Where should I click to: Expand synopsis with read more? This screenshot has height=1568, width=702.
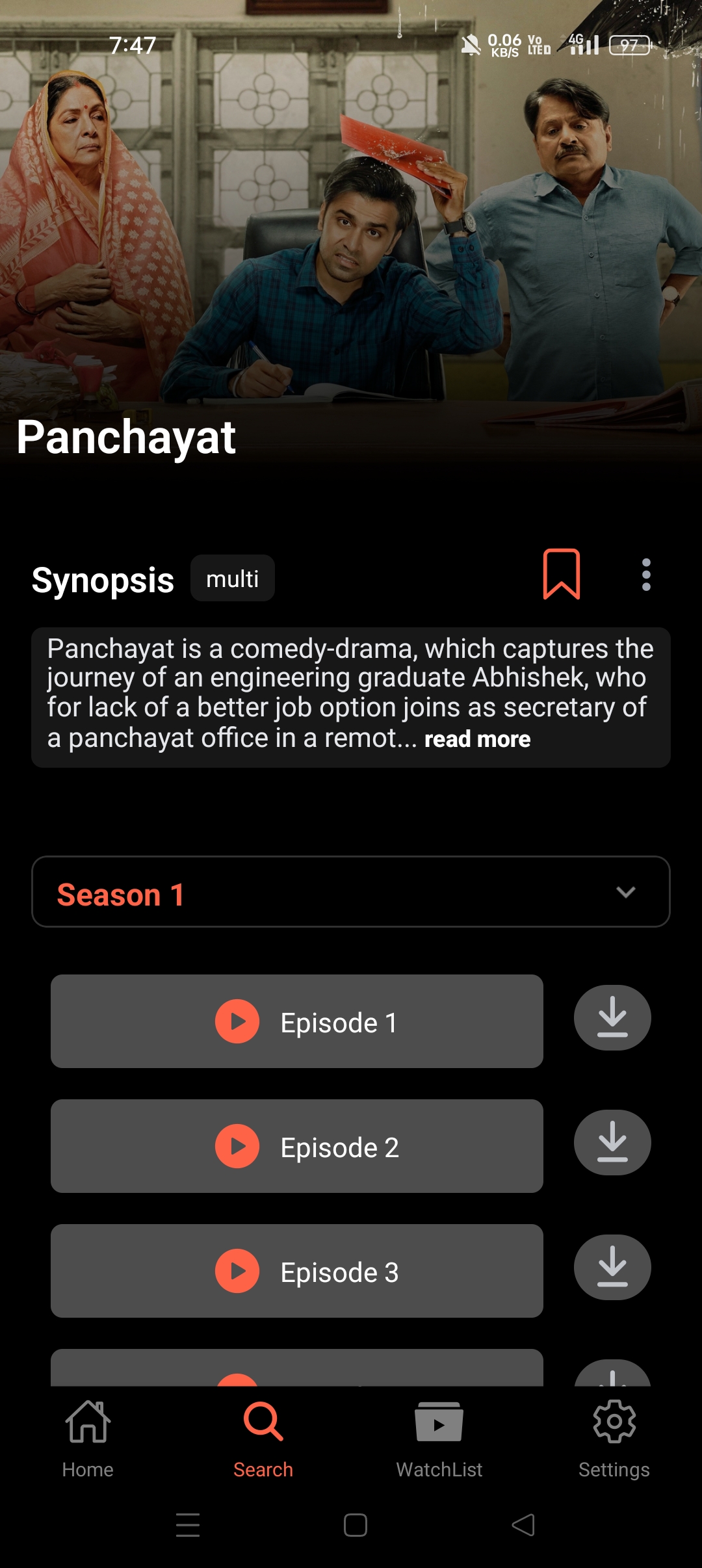point(477,739)
